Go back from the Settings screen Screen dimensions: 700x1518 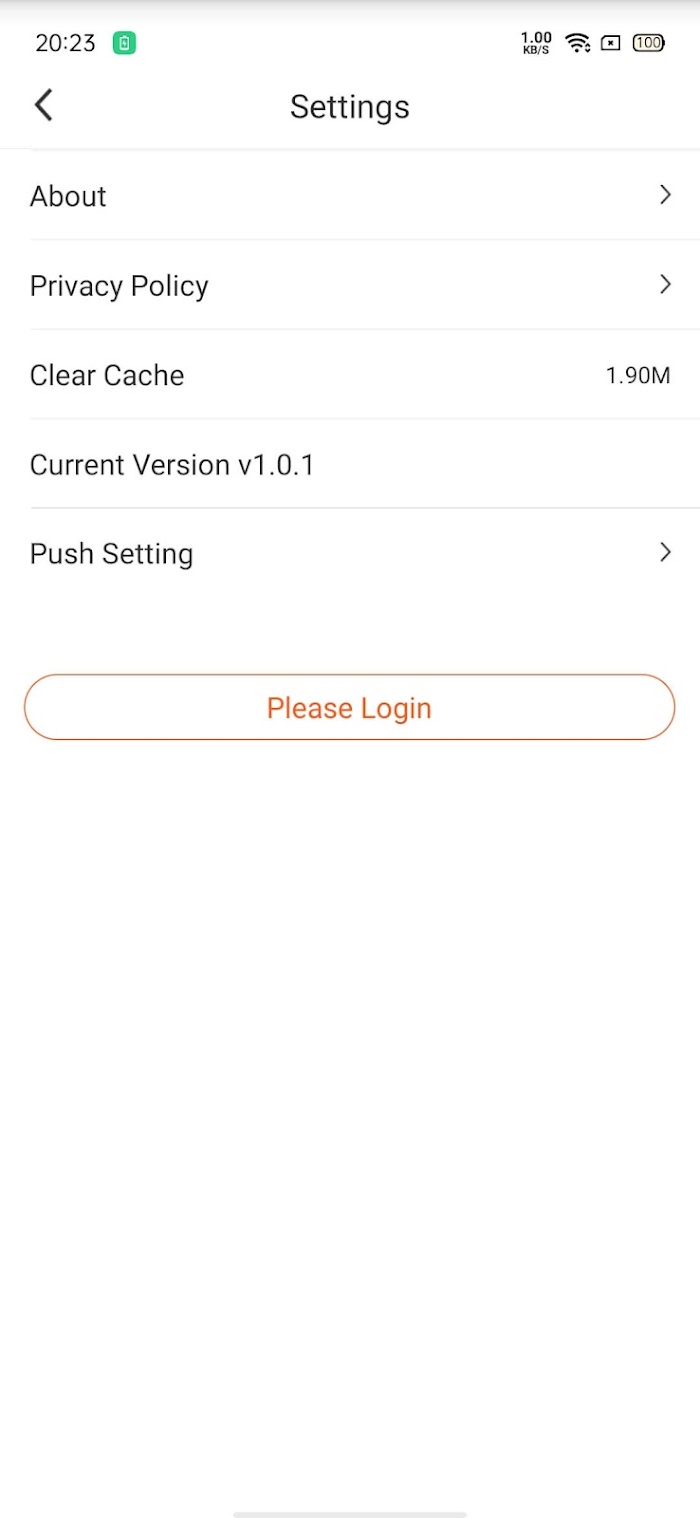43,105
